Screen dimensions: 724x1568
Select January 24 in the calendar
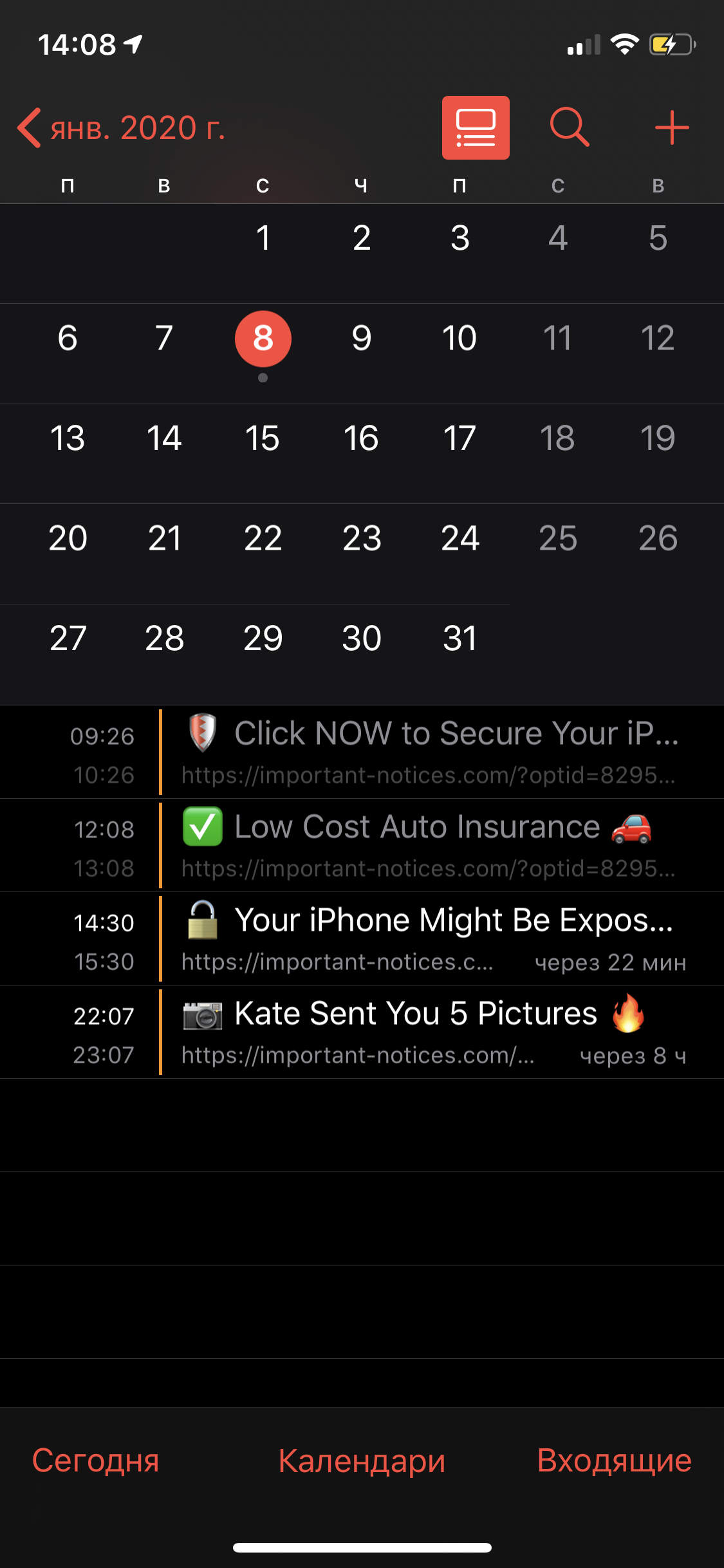(x=460, y=538)
